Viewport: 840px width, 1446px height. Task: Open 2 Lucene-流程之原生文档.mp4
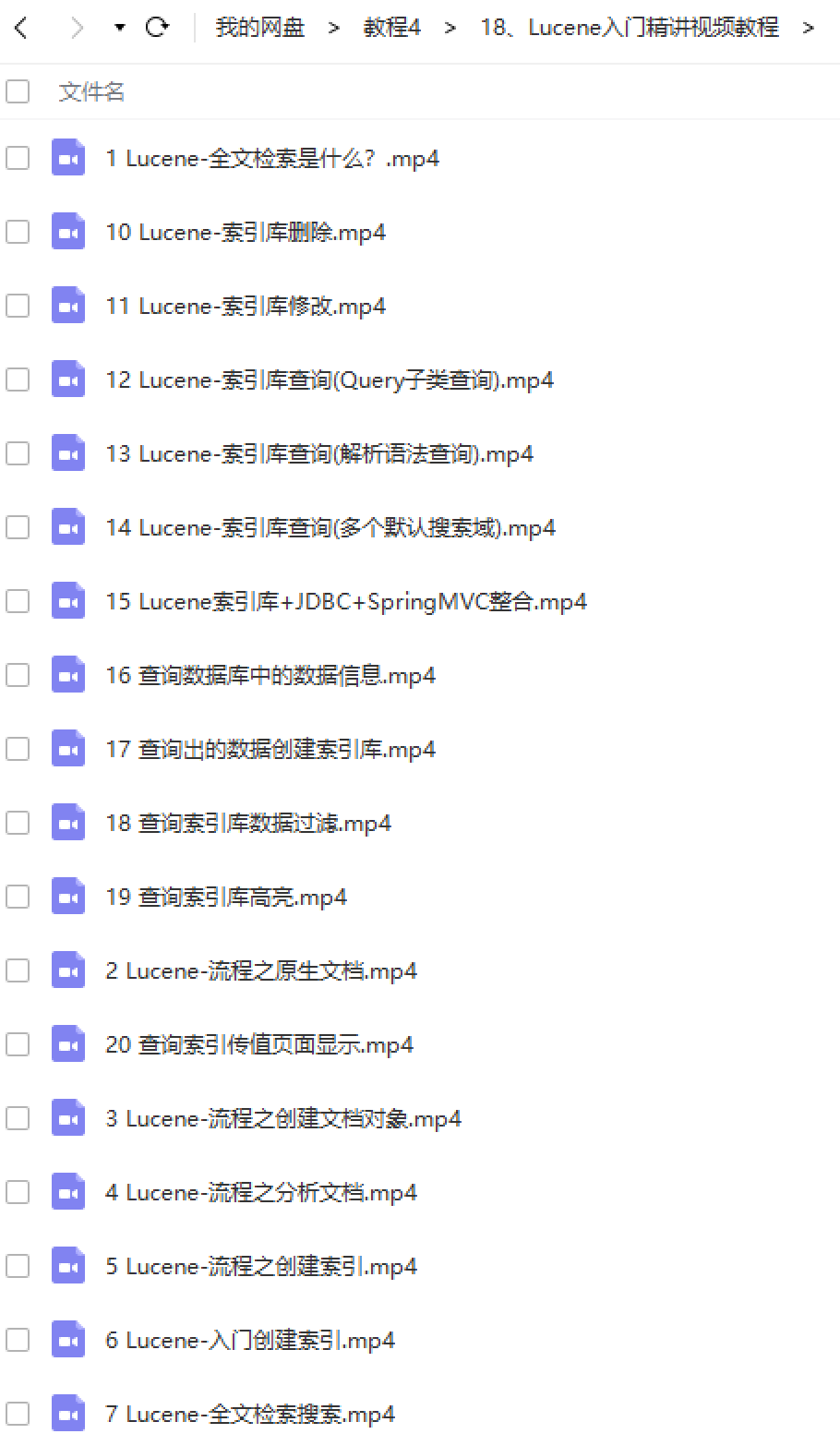point(261,971)
